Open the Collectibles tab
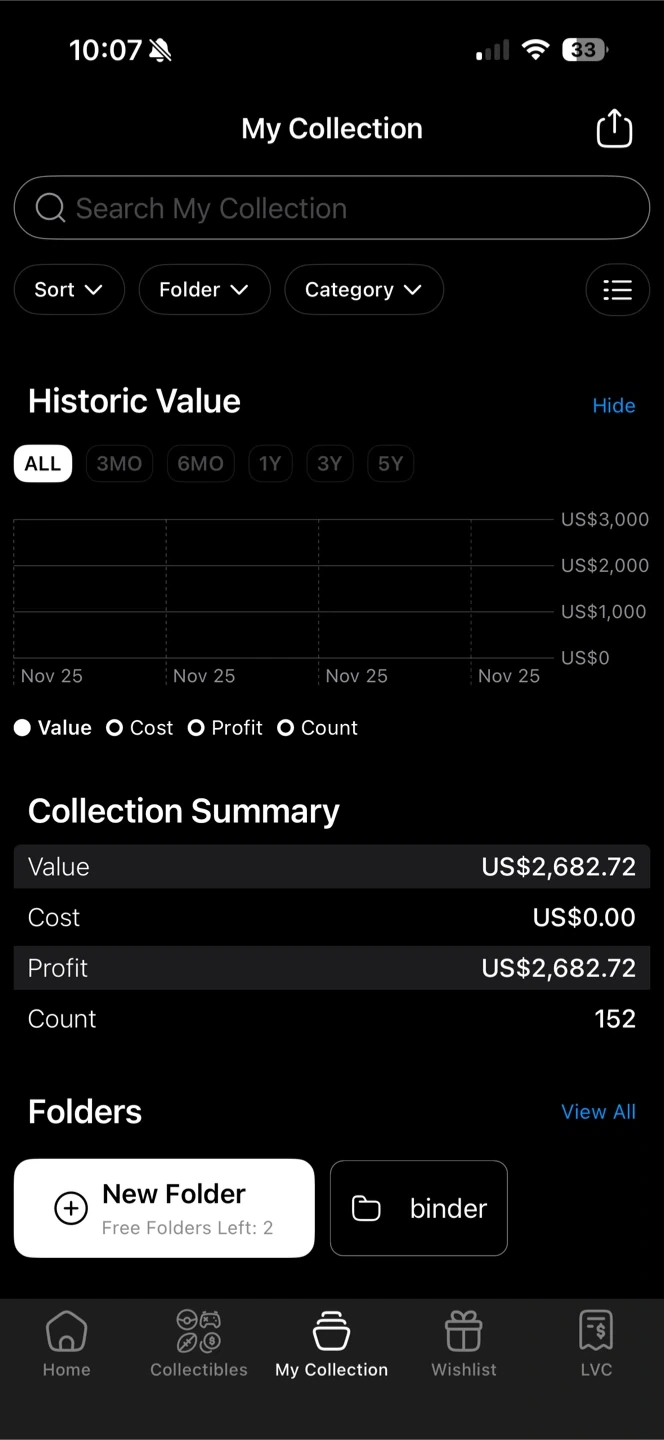The image size is (664, 1440). [x=199, y=1346]
